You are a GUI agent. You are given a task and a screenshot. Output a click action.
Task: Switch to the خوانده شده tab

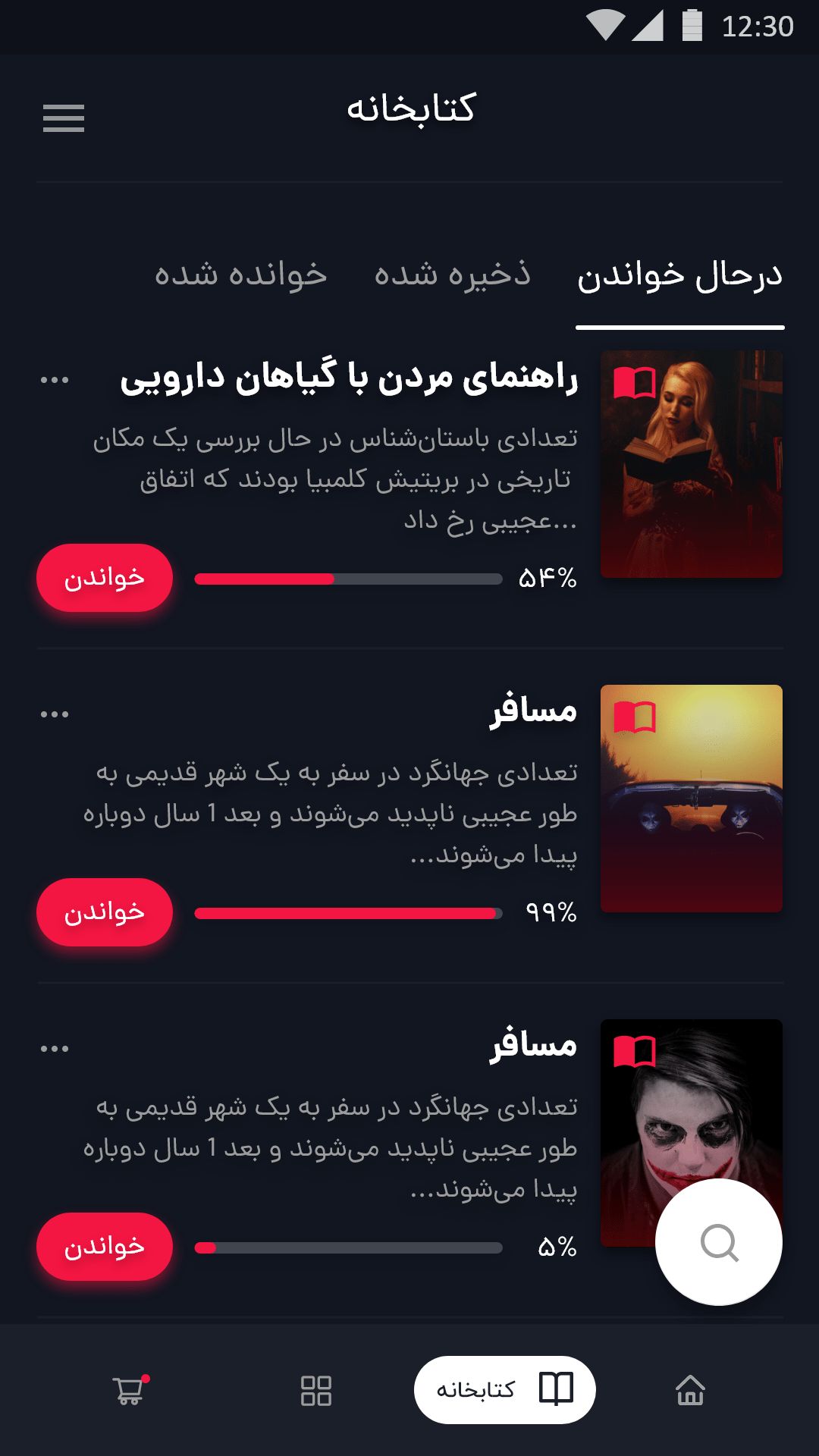[x=240, y=275]
